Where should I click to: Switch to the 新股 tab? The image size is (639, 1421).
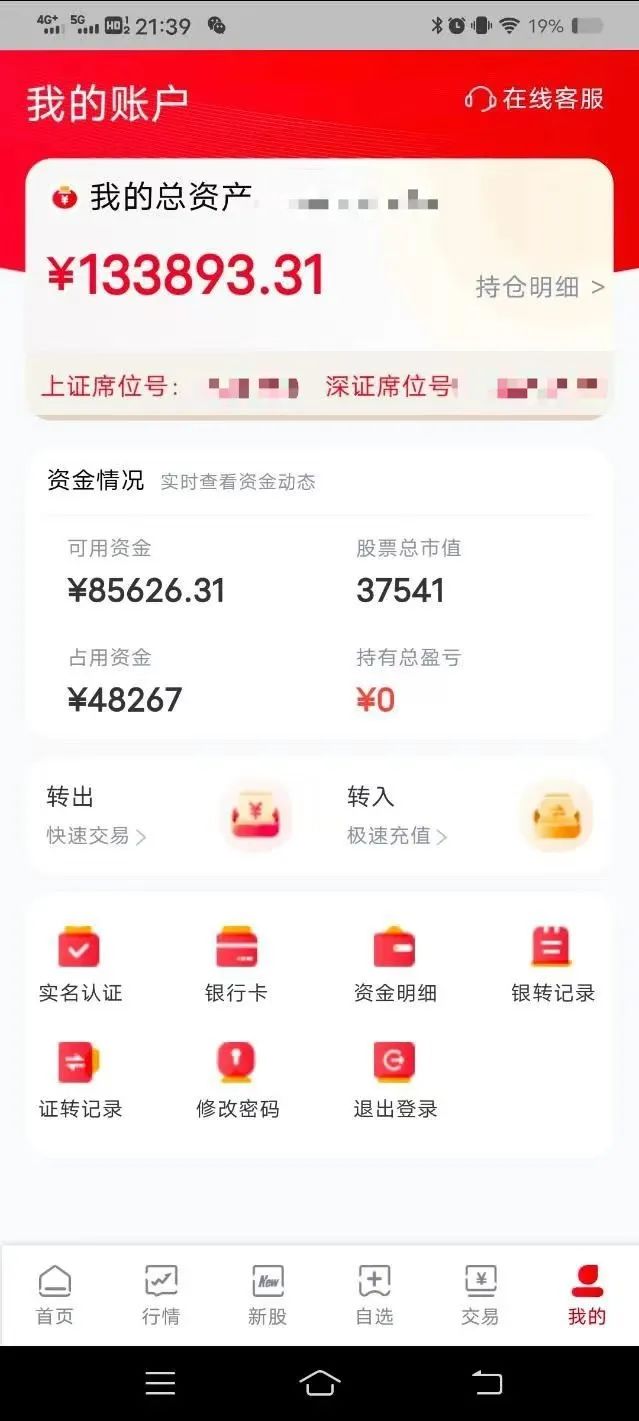tap(267, 1295)
